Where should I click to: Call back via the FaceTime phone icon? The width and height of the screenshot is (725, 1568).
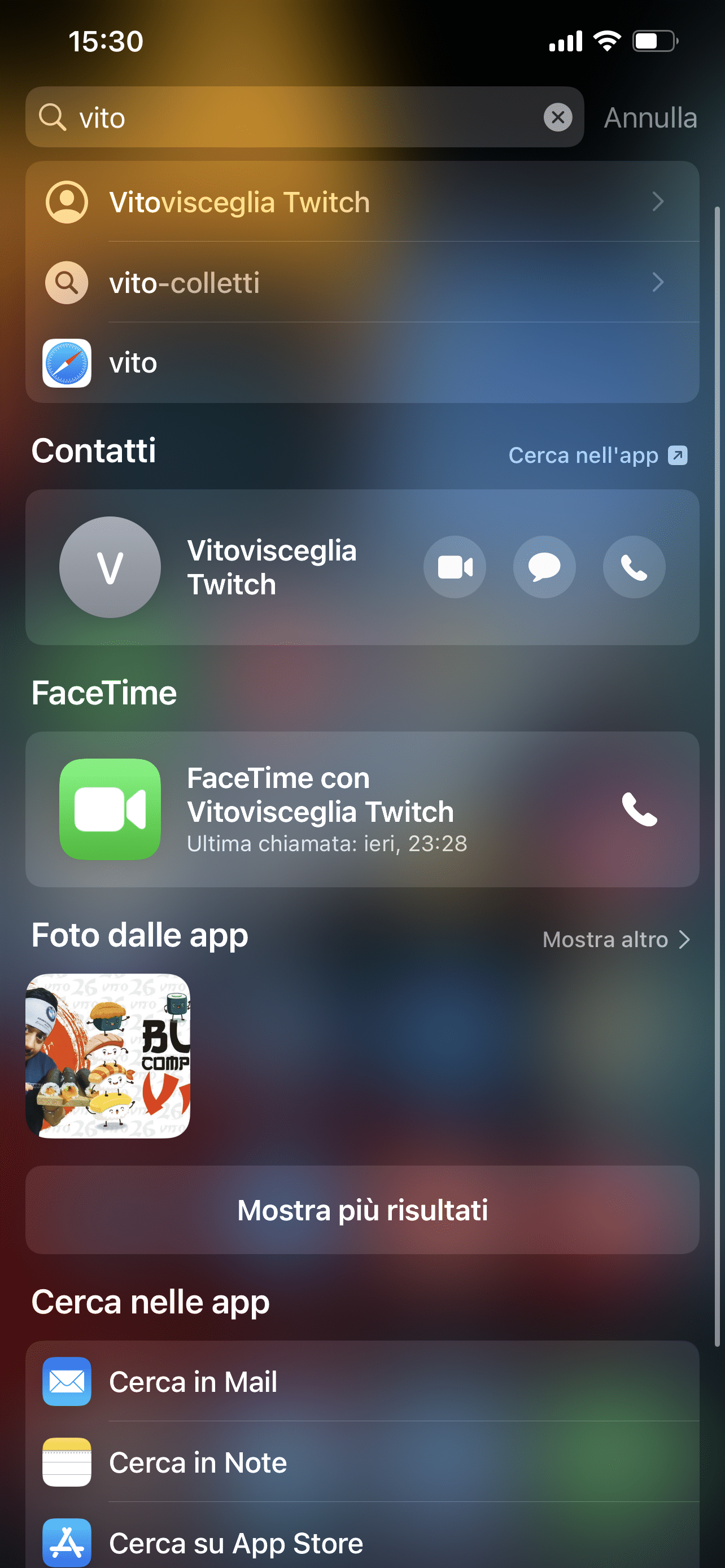coord(639,809)
